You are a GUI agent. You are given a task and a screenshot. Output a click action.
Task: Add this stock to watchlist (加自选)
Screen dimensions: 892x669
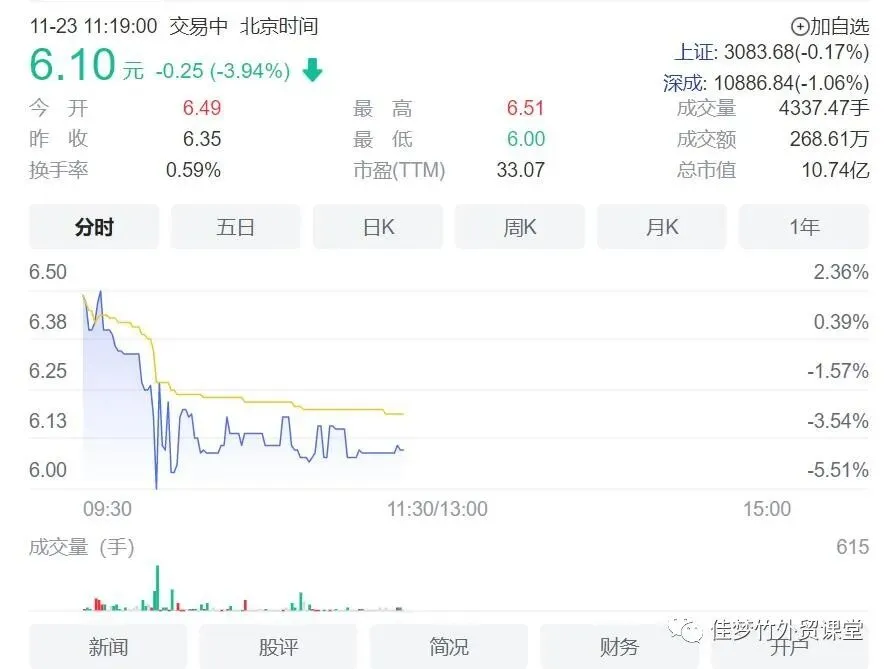point(830,26)
